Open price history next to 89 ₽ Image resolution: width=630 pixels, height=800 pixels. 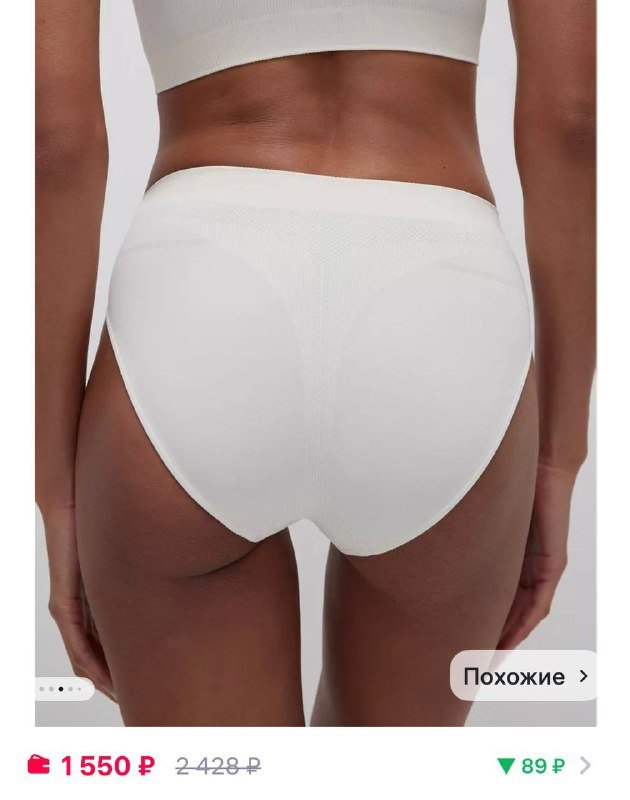click(585, 766)
